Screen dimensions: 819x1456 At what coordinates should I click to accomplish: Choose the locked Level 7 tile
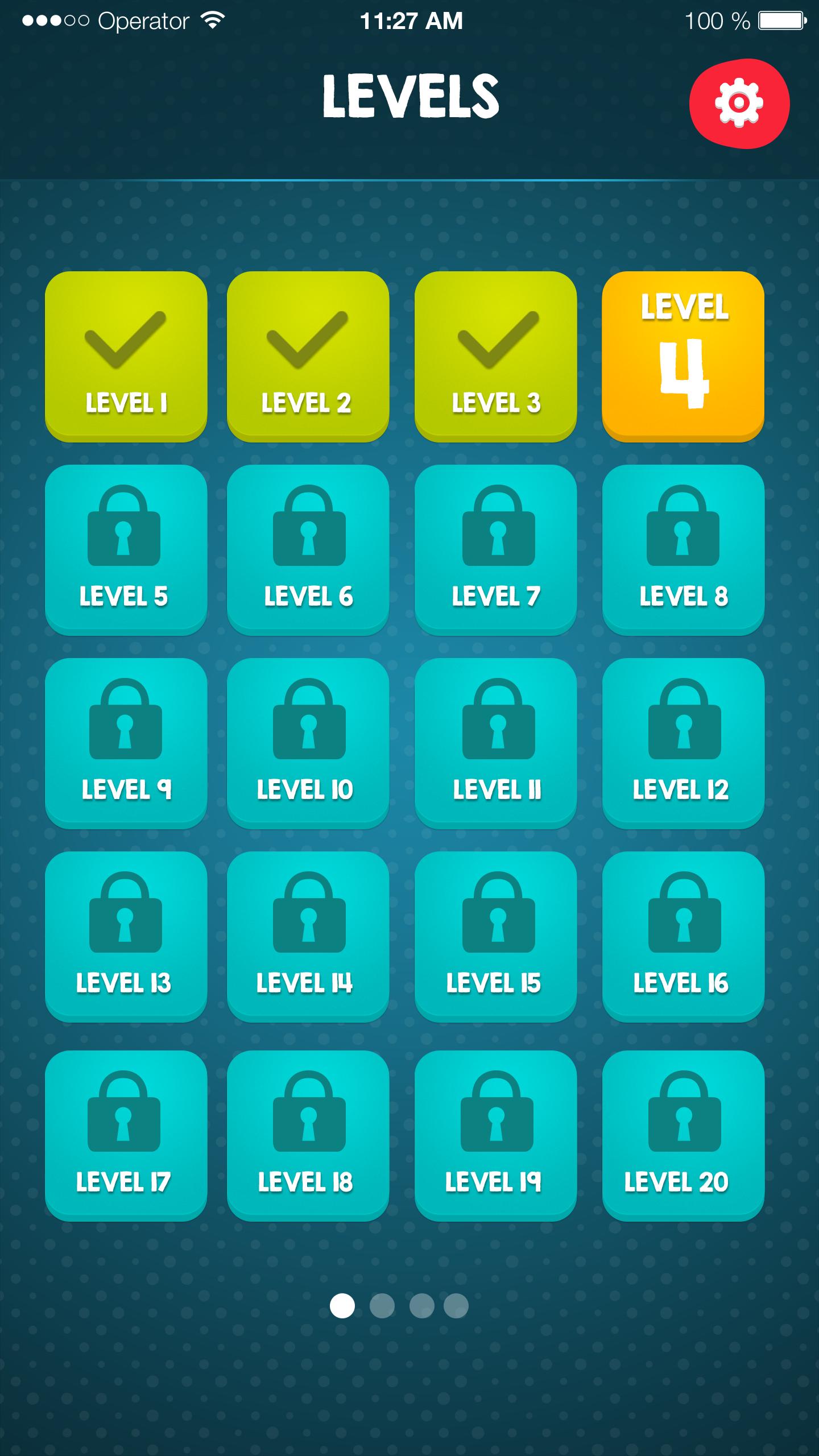(x=495, y=549)
